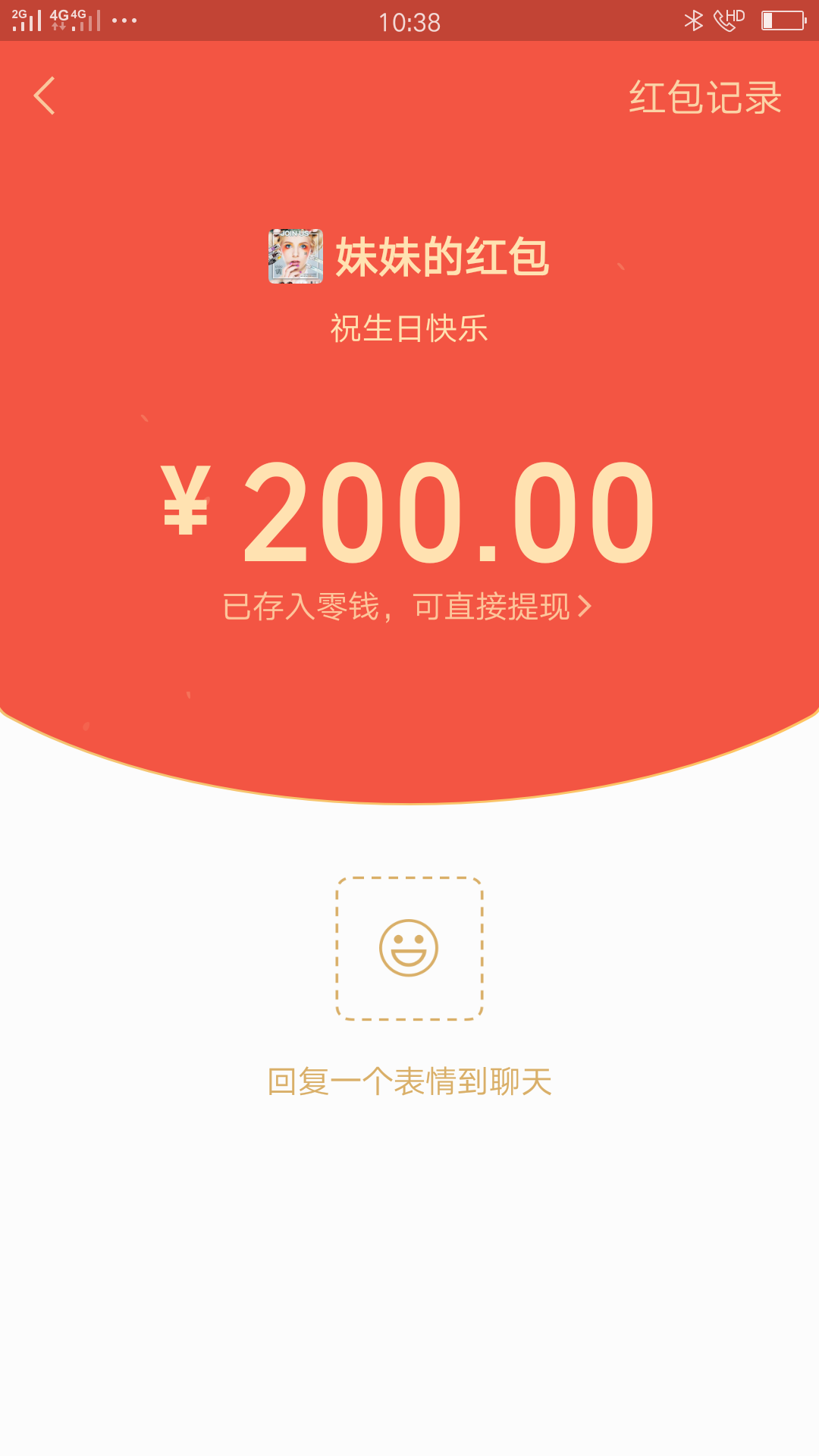This screenshot has height=1456, width=819.
Task: Open back navigation chevron at top left
Action: coord(43,95)
